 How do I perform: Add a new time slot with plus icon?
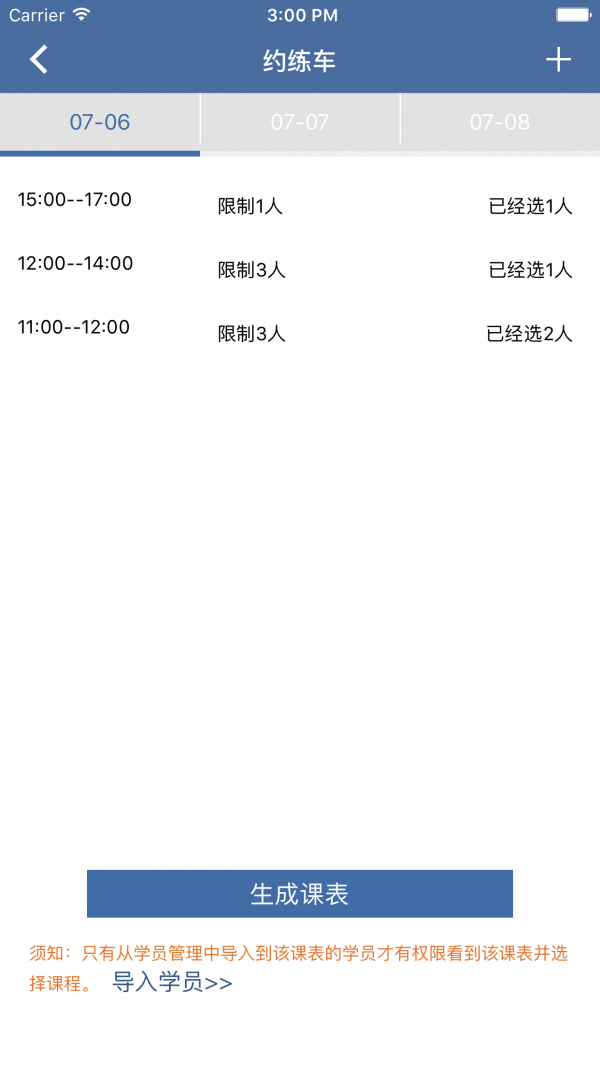558,60
